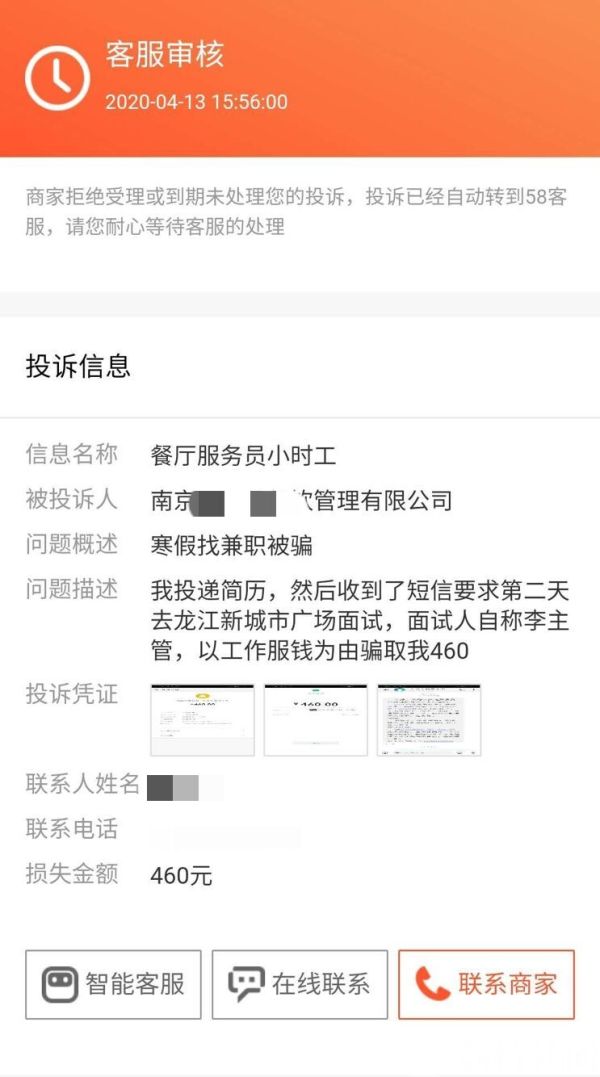This screenshot has height=1077, width=600.
Task: Open the third 投诉凭证 chat screenshot
Action: [x=428, y=720]
